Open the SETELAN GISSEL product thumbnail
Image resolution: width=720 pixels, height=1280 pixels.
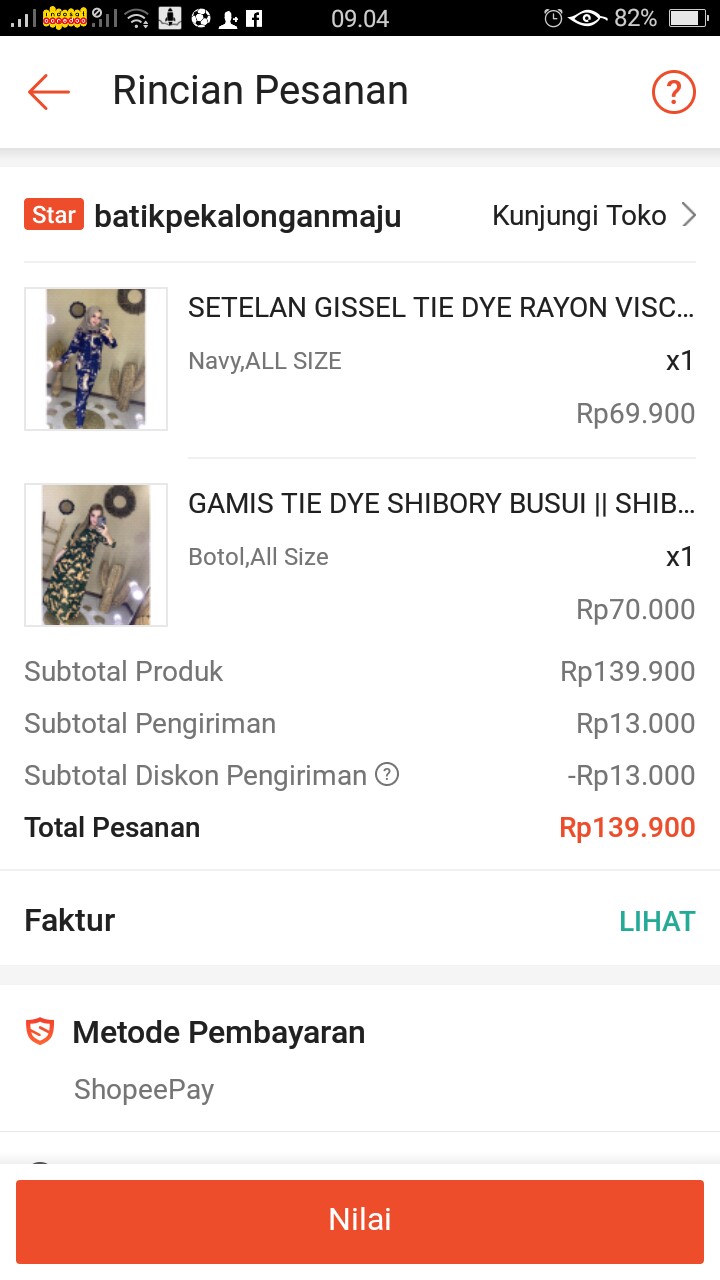coord(96,358)
